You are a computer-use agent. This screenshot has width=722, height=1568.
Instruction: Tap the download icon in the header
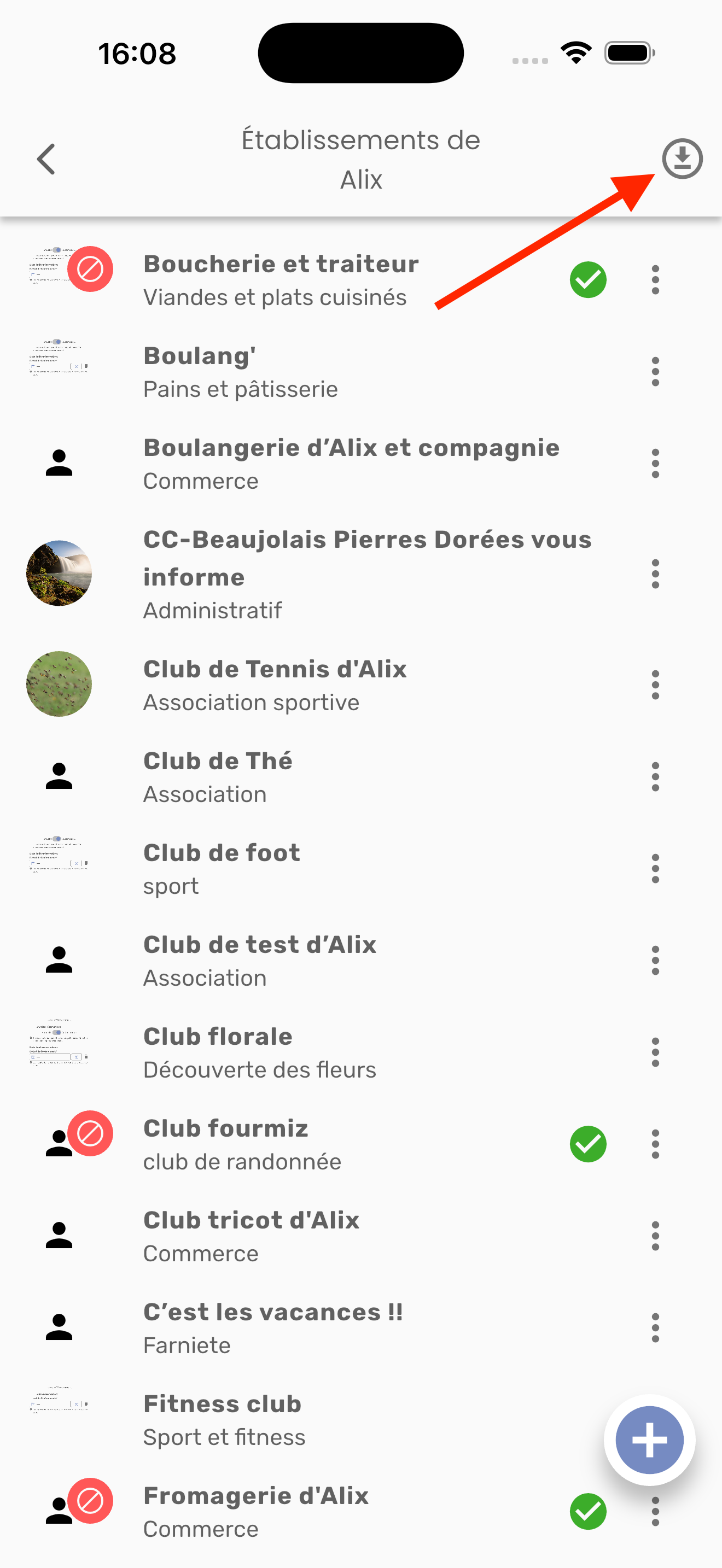682,159
